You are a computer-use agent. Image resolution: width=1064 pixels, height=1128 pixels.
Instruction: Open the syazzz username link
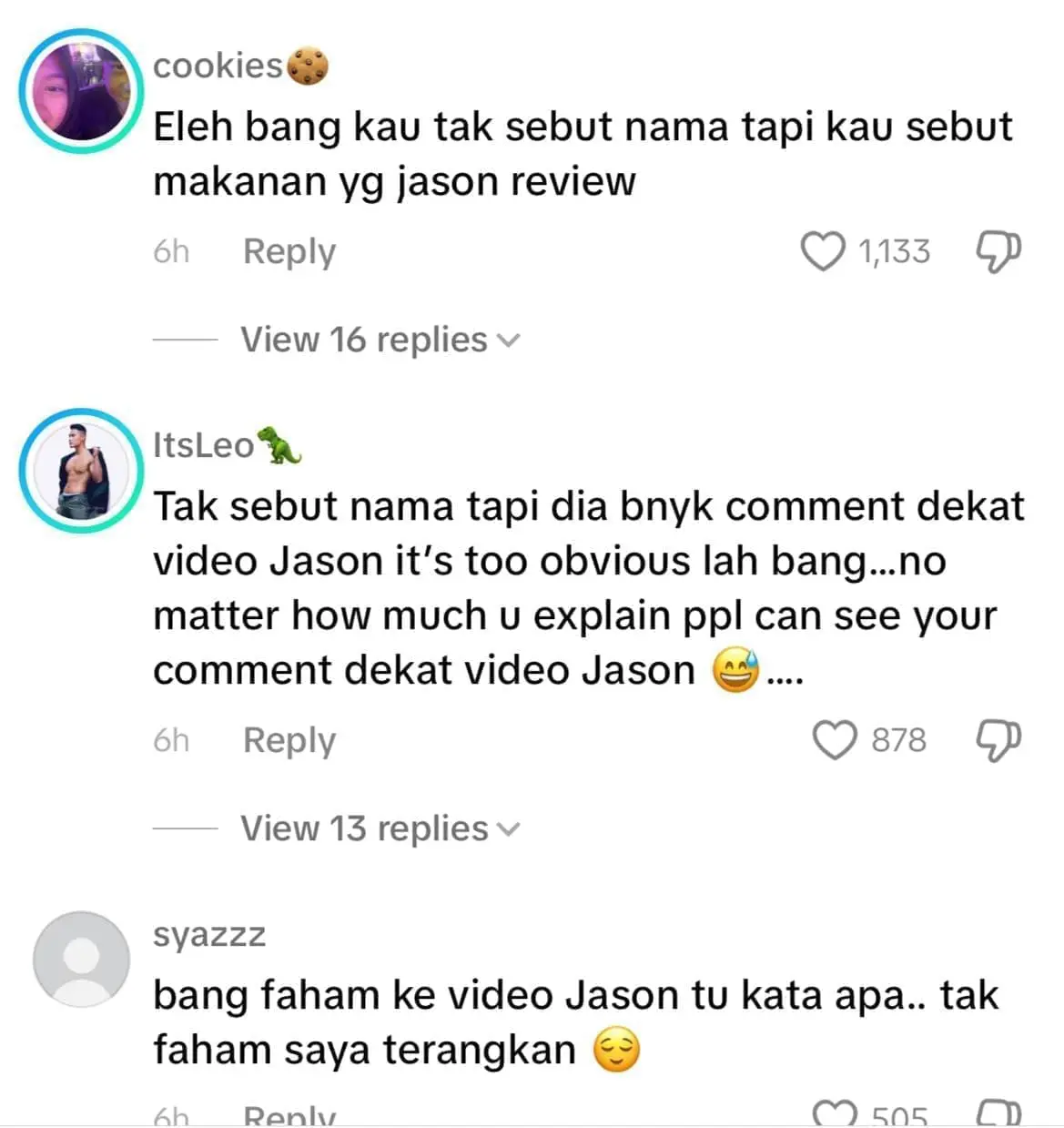(x=209, y=935)
